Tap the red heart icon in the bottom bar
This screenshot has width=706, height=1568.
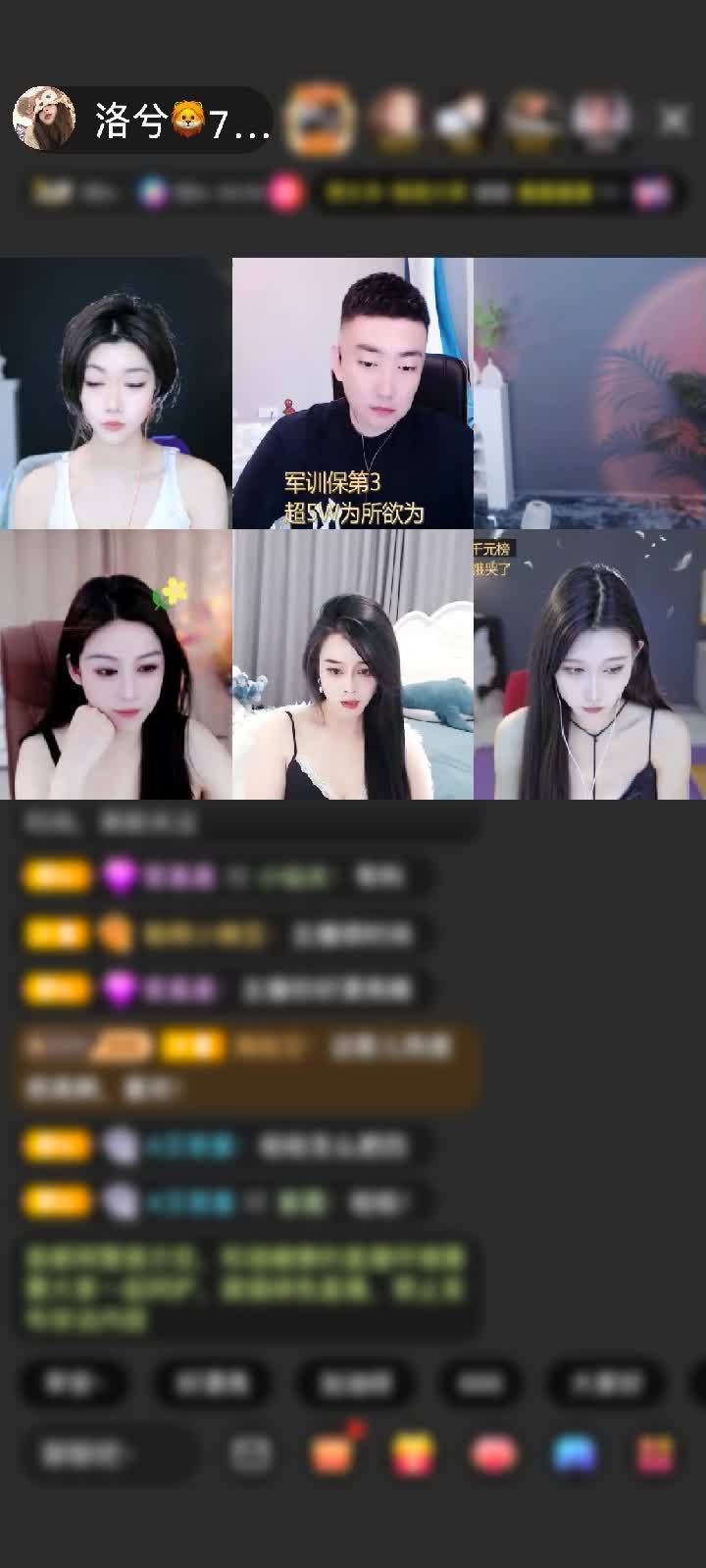point(494,1454)
